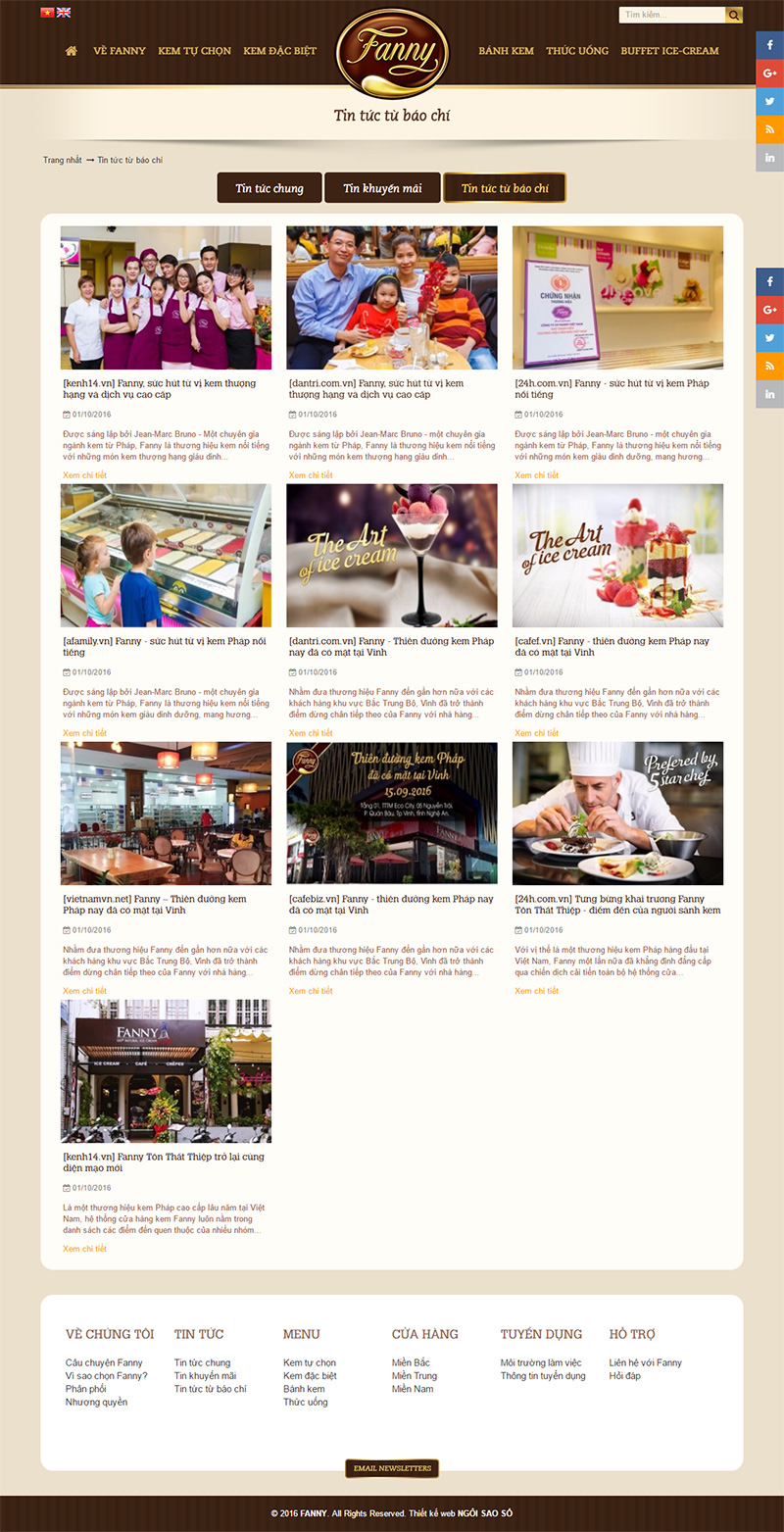Open Miền Bắc store link
Image resolution: width=784 pixels, height=1532 pixels.
click(x=411, y=1362)
